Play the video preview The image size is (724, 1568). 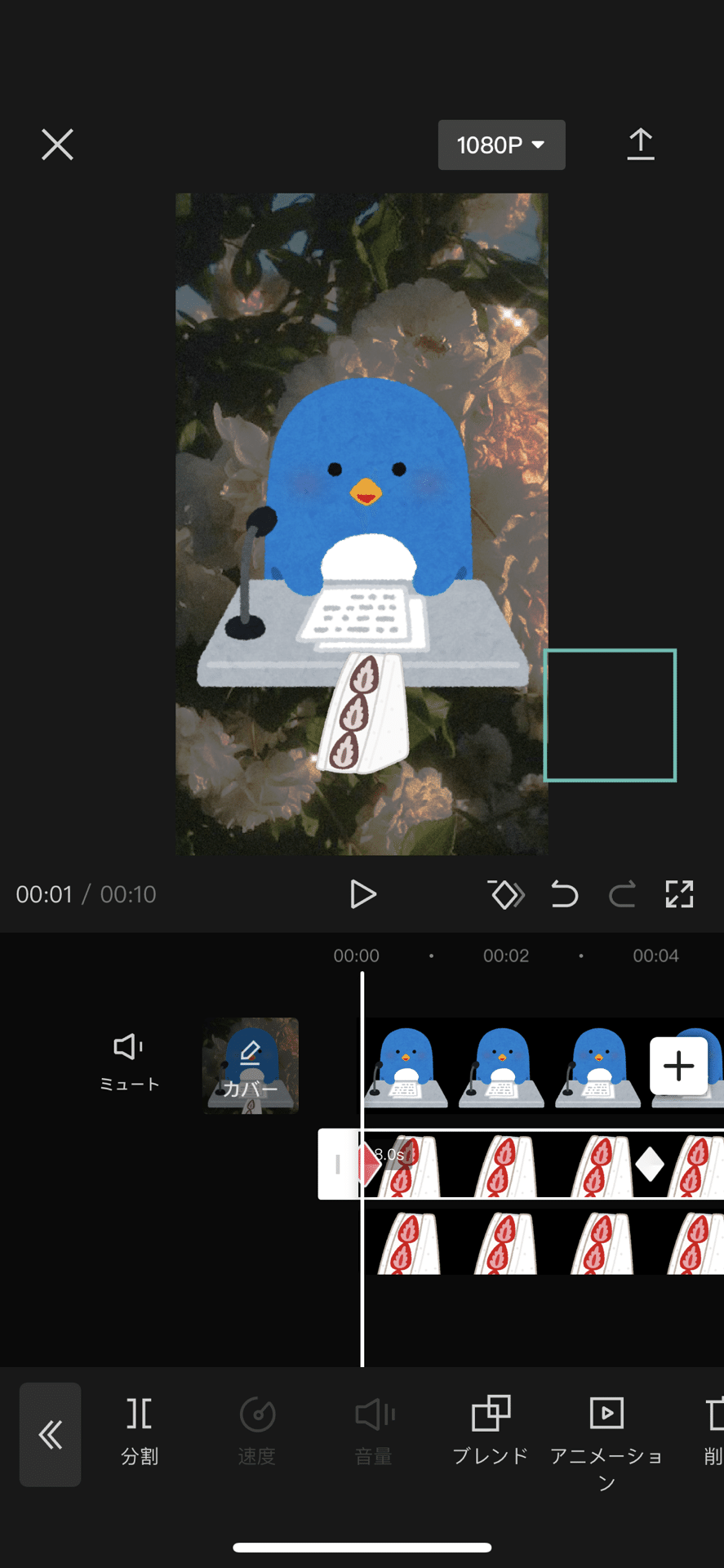(x=362, y=894)
